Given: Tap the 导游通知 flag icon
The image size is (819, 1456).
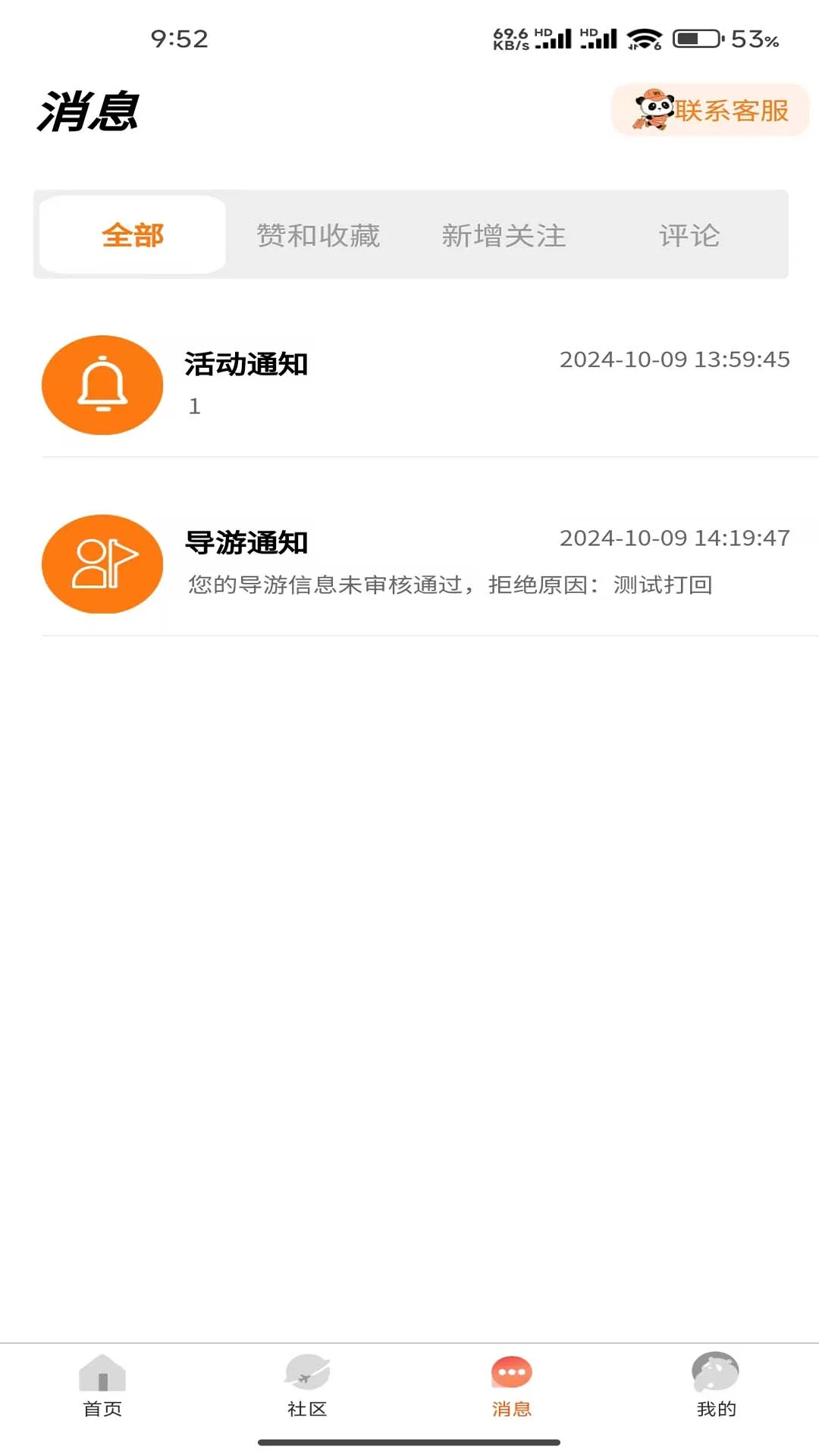Looking at the screenshot, I should pyautogui.click(x=102, y=565).
